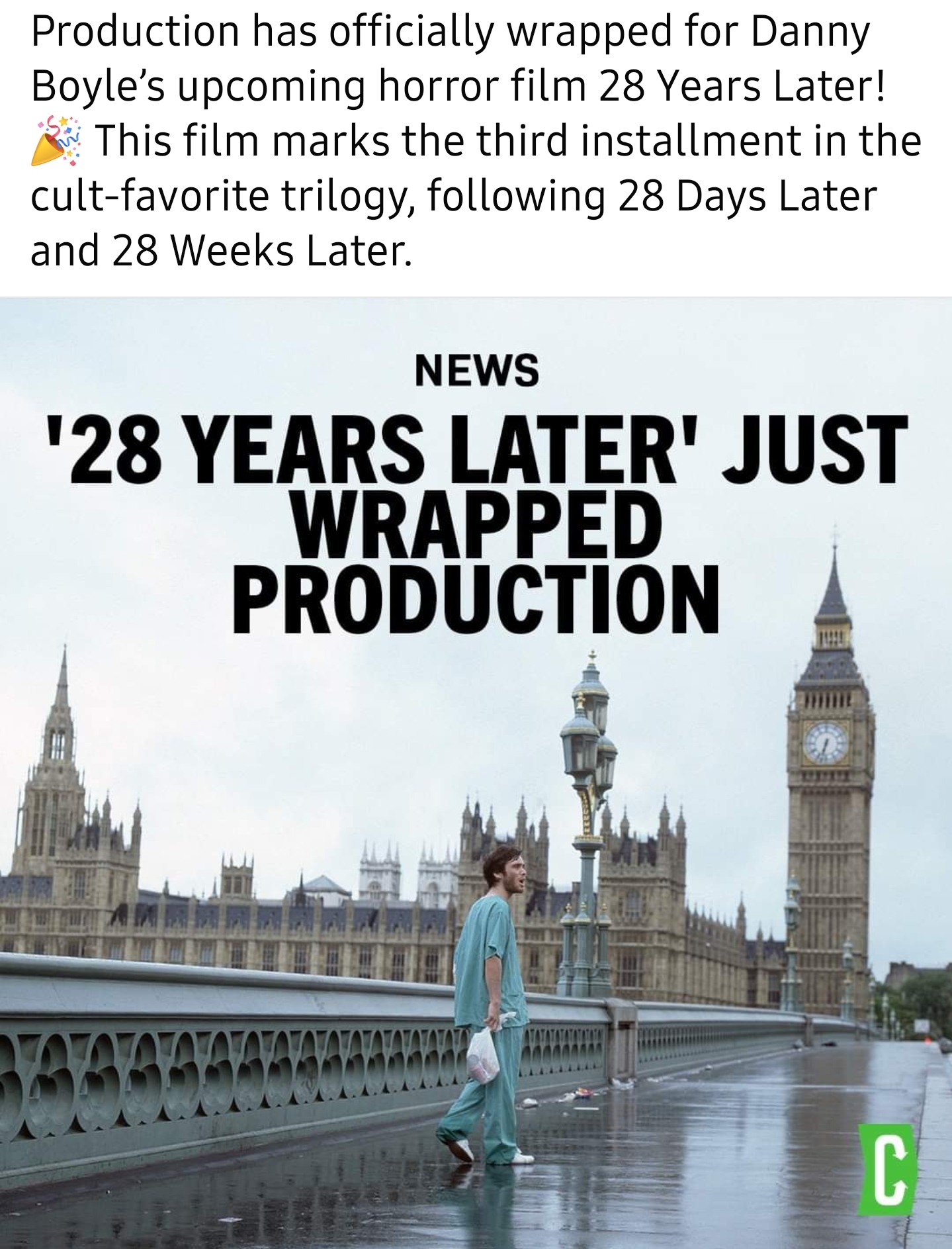The height and width of the screenshot is (1249, 952).
Task: Open the '28 Years Later' post image
Action: [476, 773]
